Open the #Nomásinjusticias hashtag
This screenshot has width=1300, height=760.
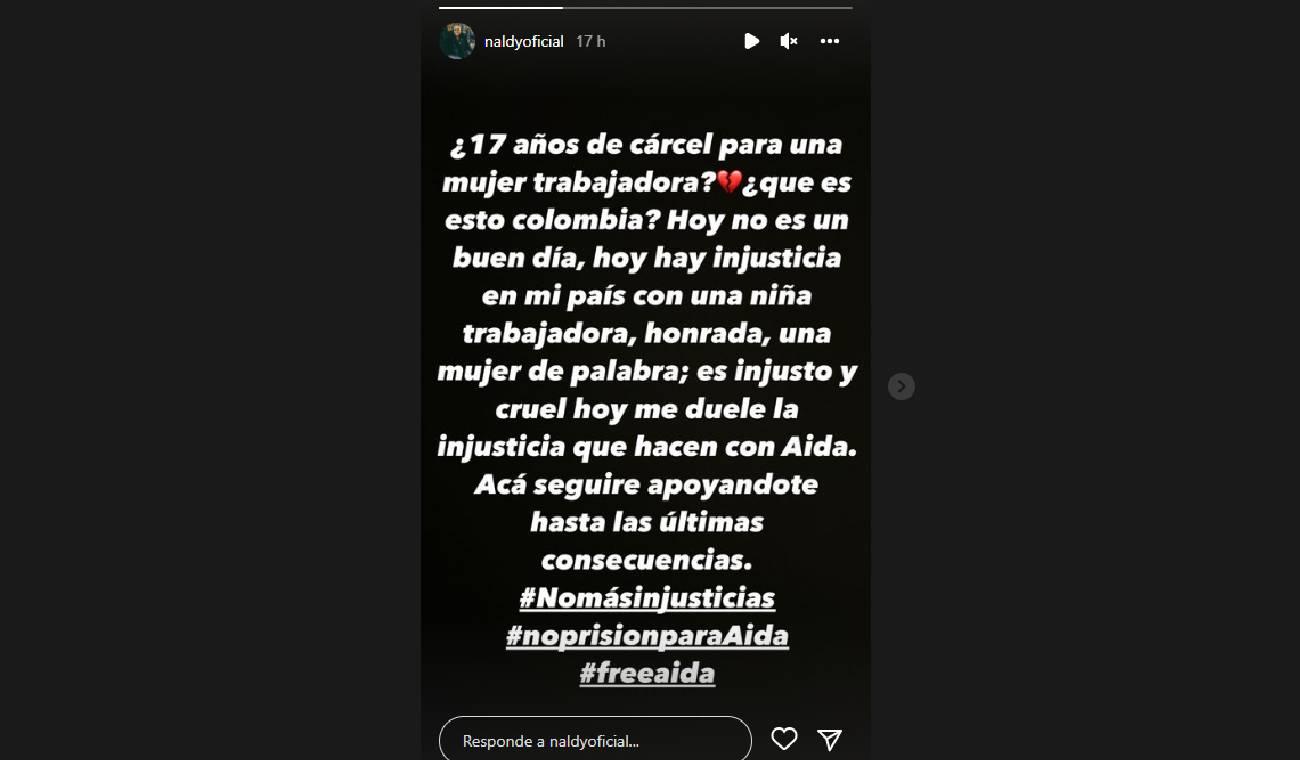pyautogui.click(x=647, y=598)
